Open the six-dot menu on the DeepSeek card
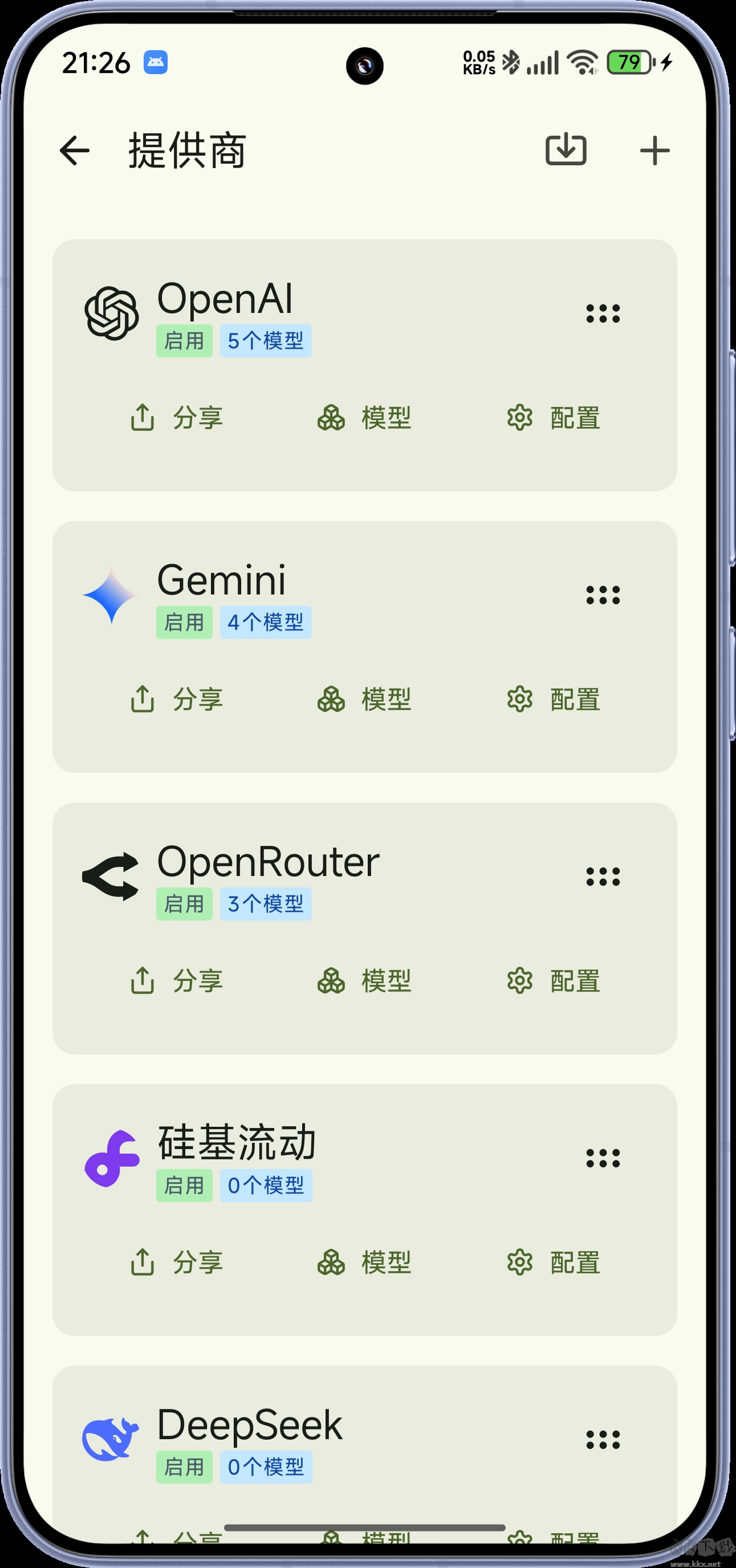Image resolution: width=736 pixels, height=1568 pixels. coord(603,1440)
